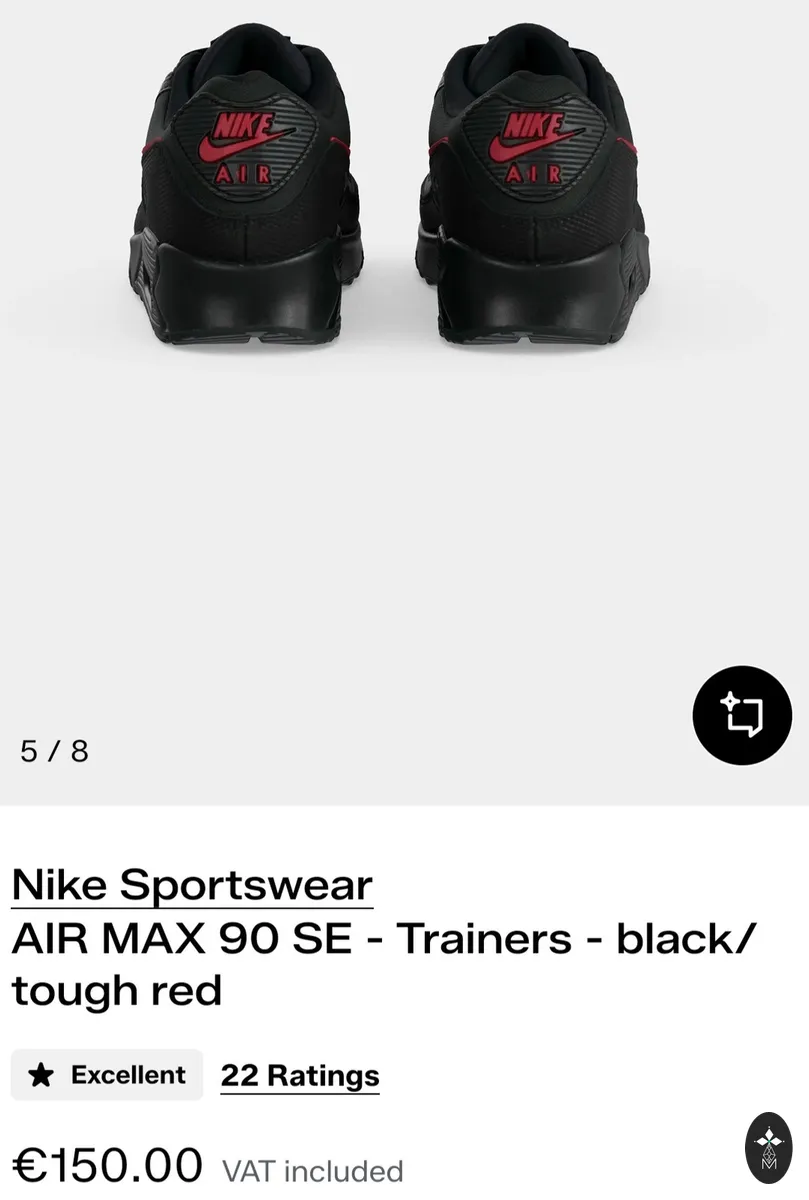Open the 22 Ratings link

(300, 1076)
